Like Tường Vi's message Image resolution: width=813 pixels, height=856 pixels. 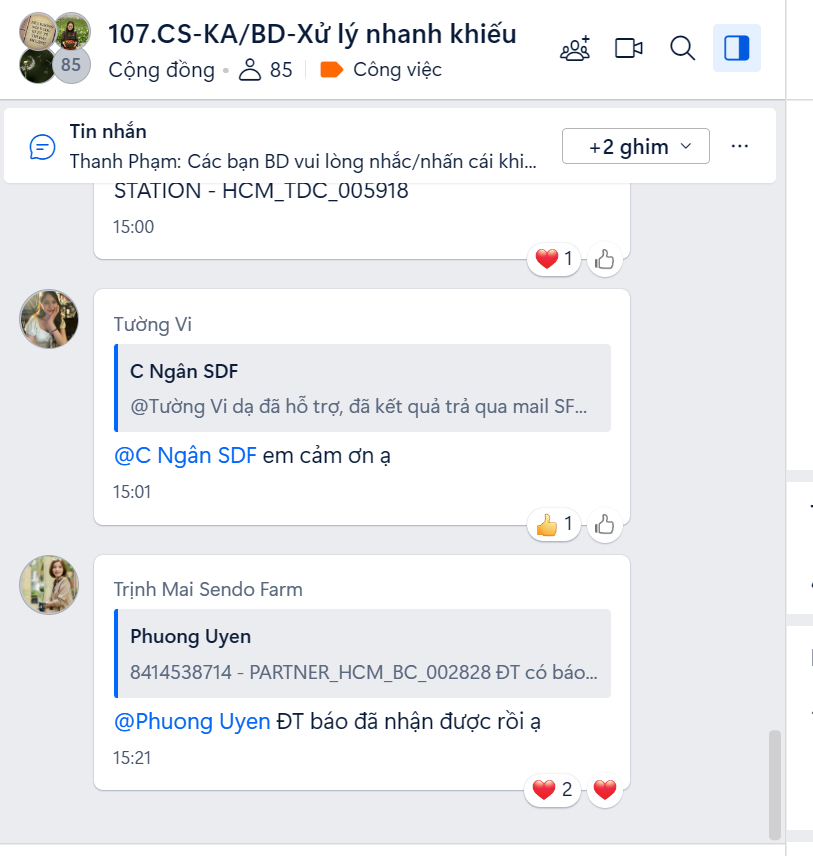[x=605, y=524]
